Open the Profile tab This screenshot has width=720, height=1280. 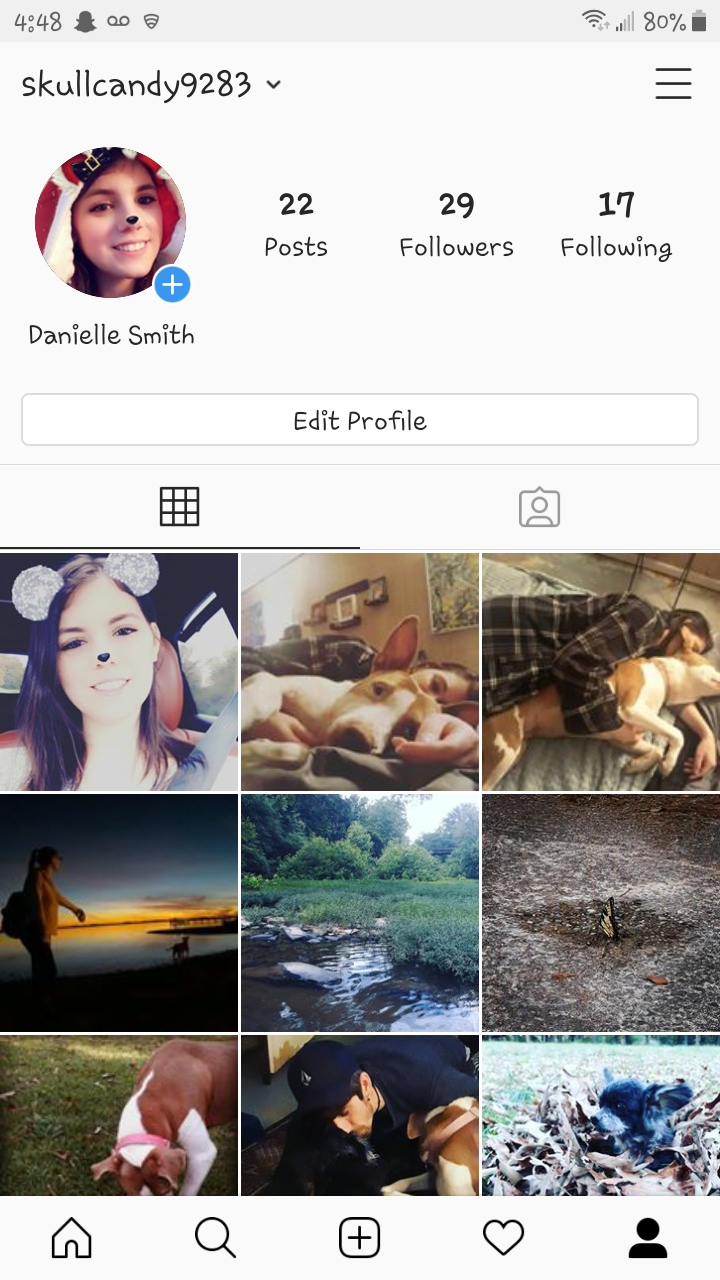[648, 1239]
